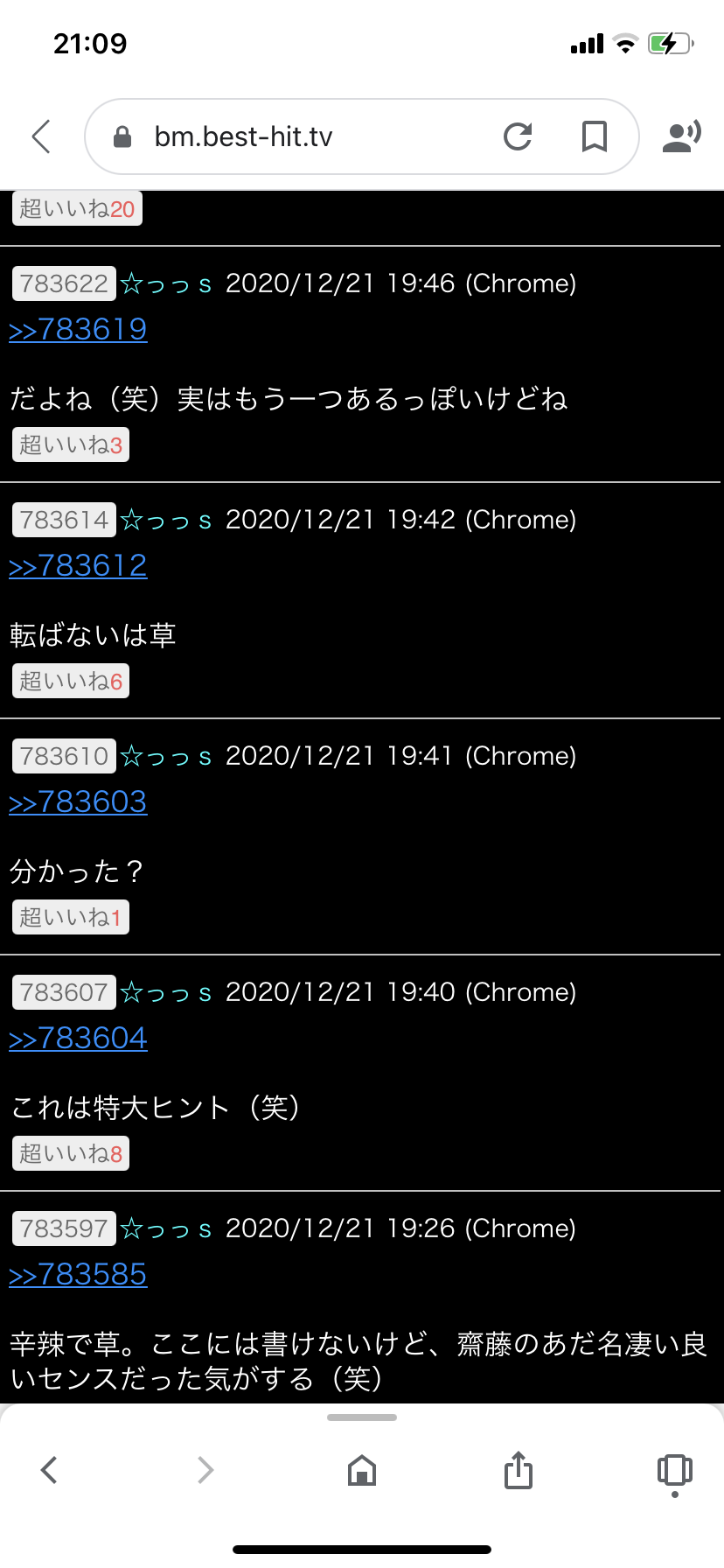
Task: Share this page
Action: click(519, 1470)
